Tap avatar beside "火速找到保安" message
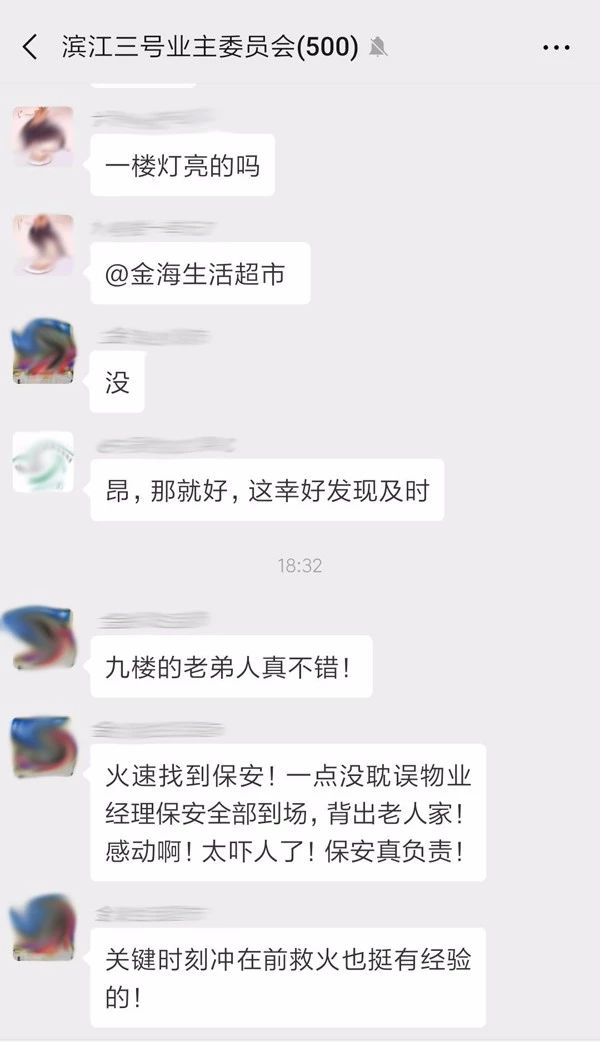 [43, 747]
